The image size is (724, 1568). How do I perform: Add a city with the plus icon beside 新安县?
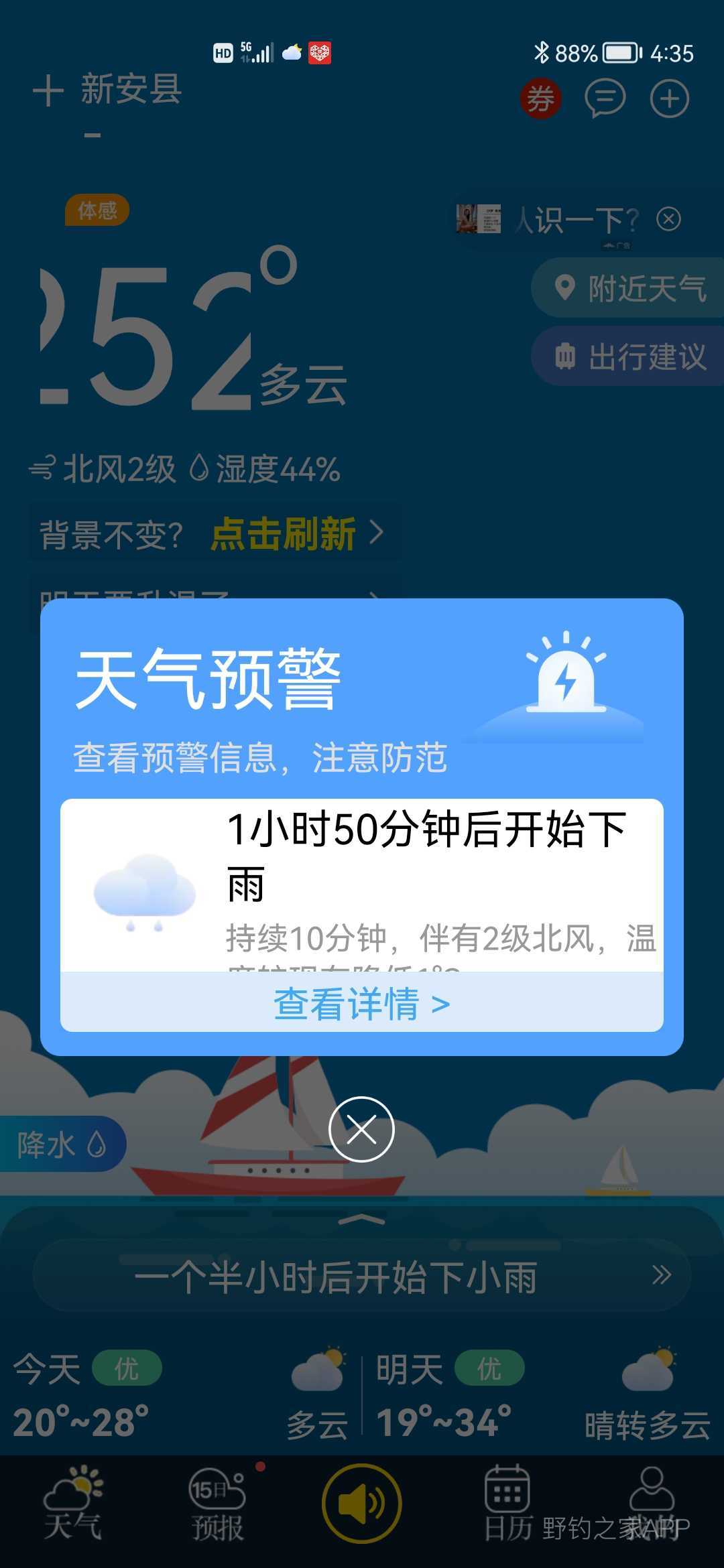[x=48, y=90]
